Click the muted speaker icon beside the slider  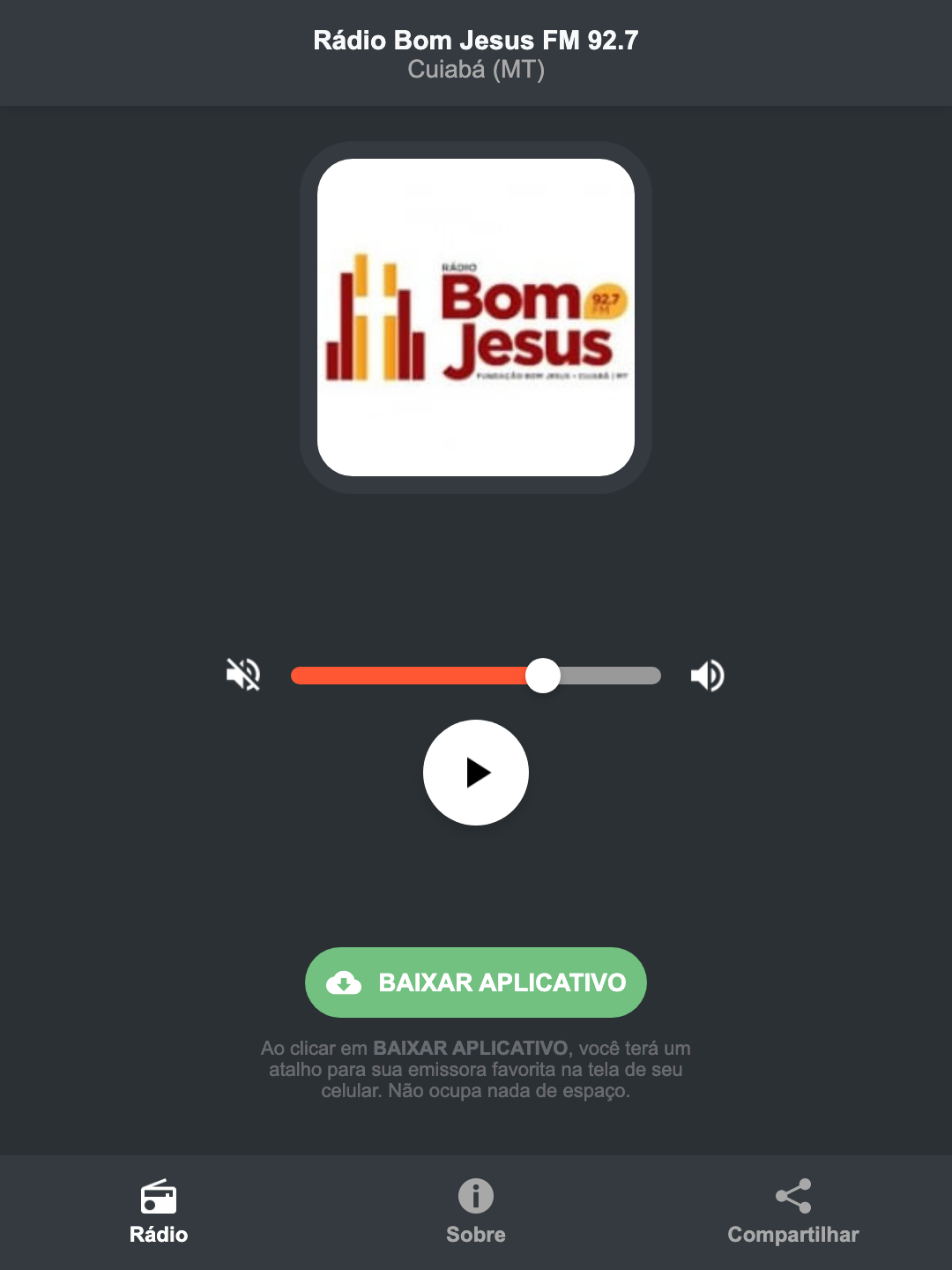pos(242,675)
